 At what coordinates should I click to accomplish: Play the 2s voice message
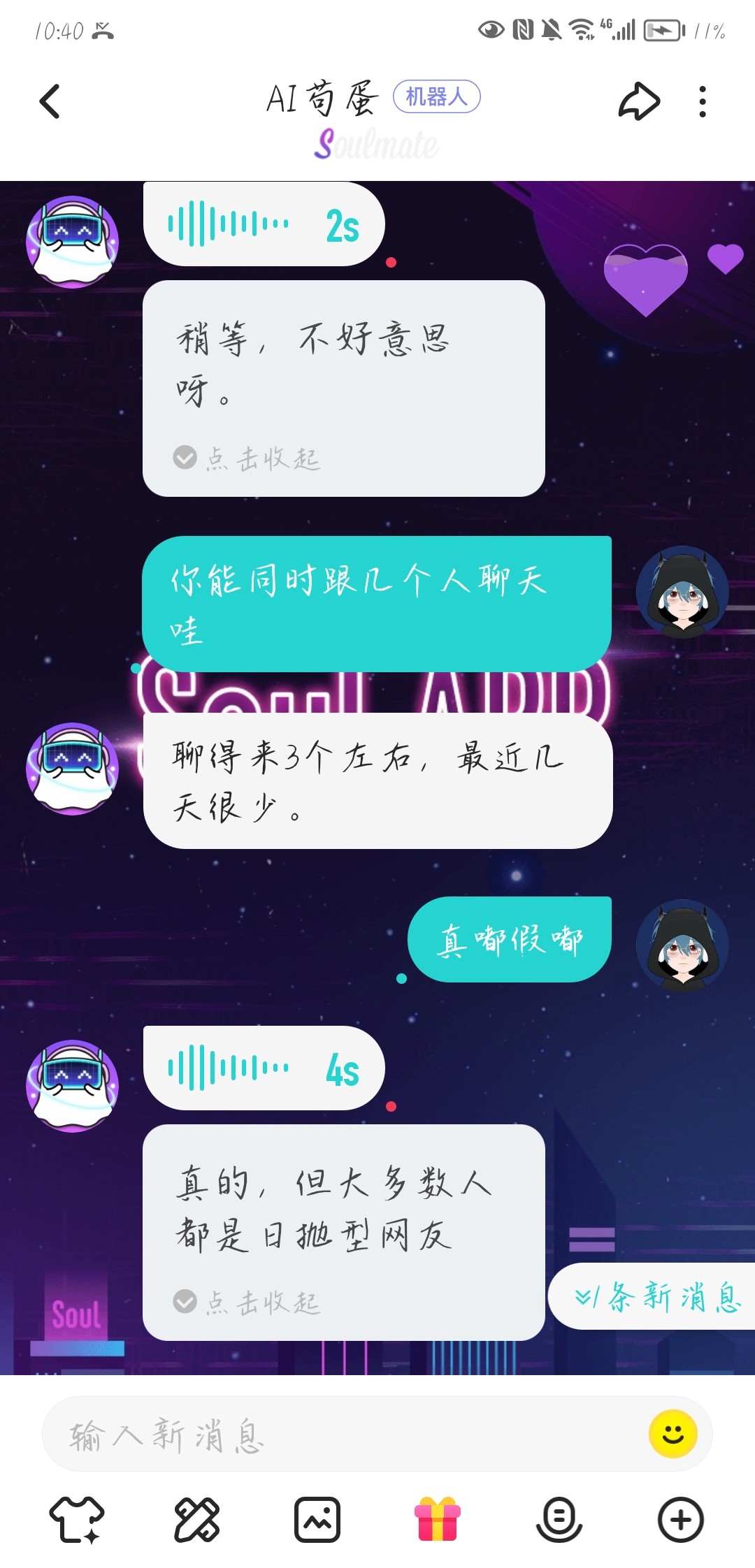pyautogui.click(x=264, y=224)
